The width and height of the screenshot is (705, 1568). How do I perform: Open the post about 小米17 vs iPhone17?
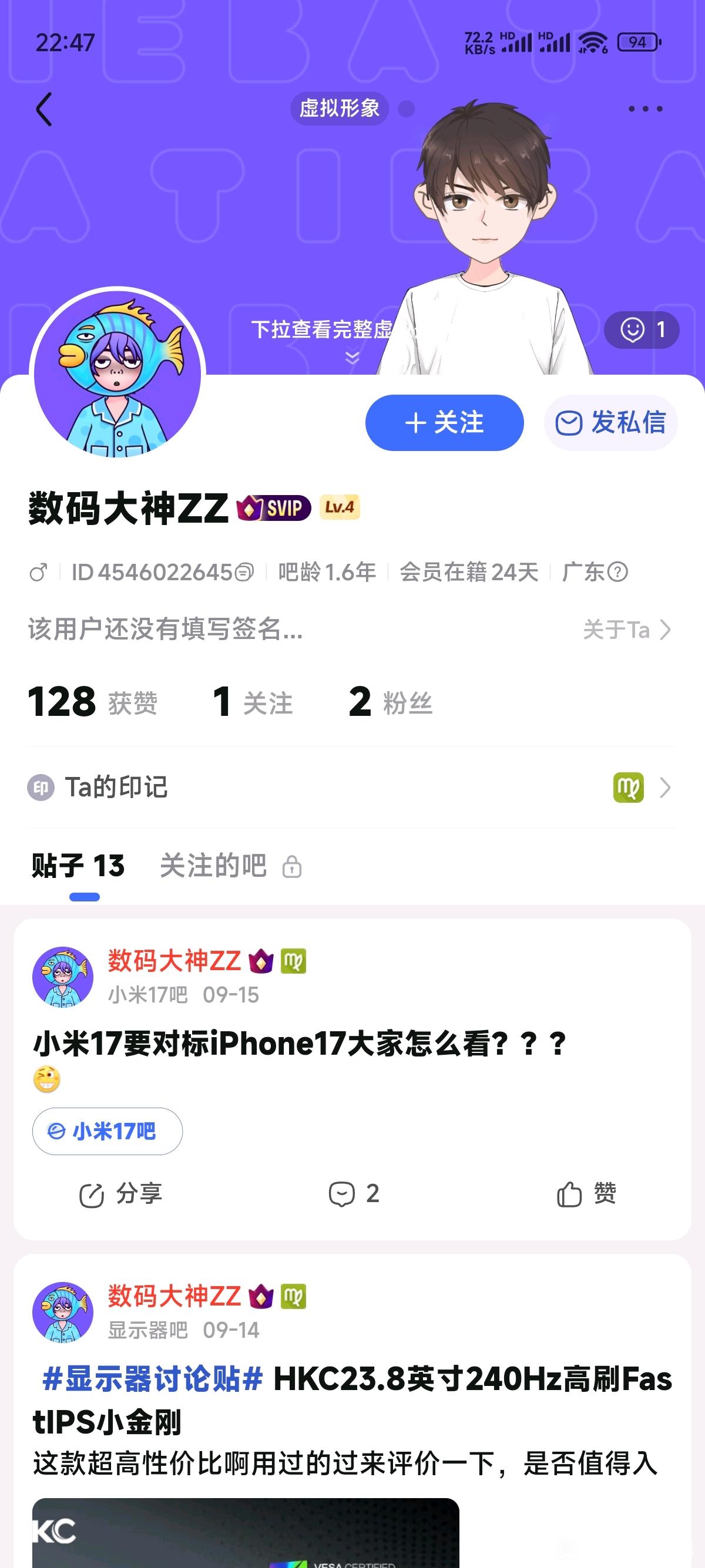pyautogui.click(x=300, y=1044)
